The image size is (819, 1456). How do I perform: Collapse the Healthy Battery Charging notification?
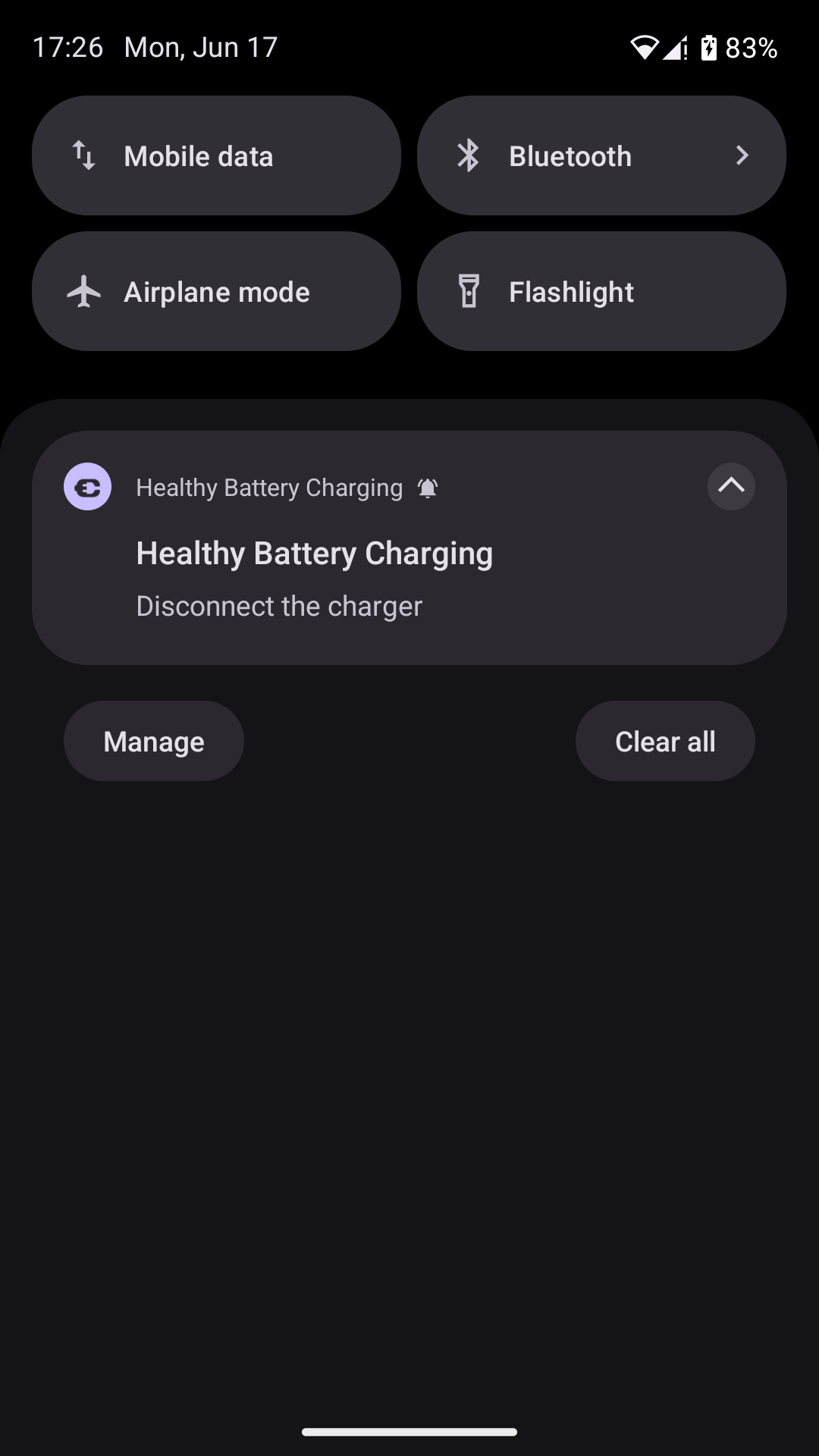coord(730,486)
